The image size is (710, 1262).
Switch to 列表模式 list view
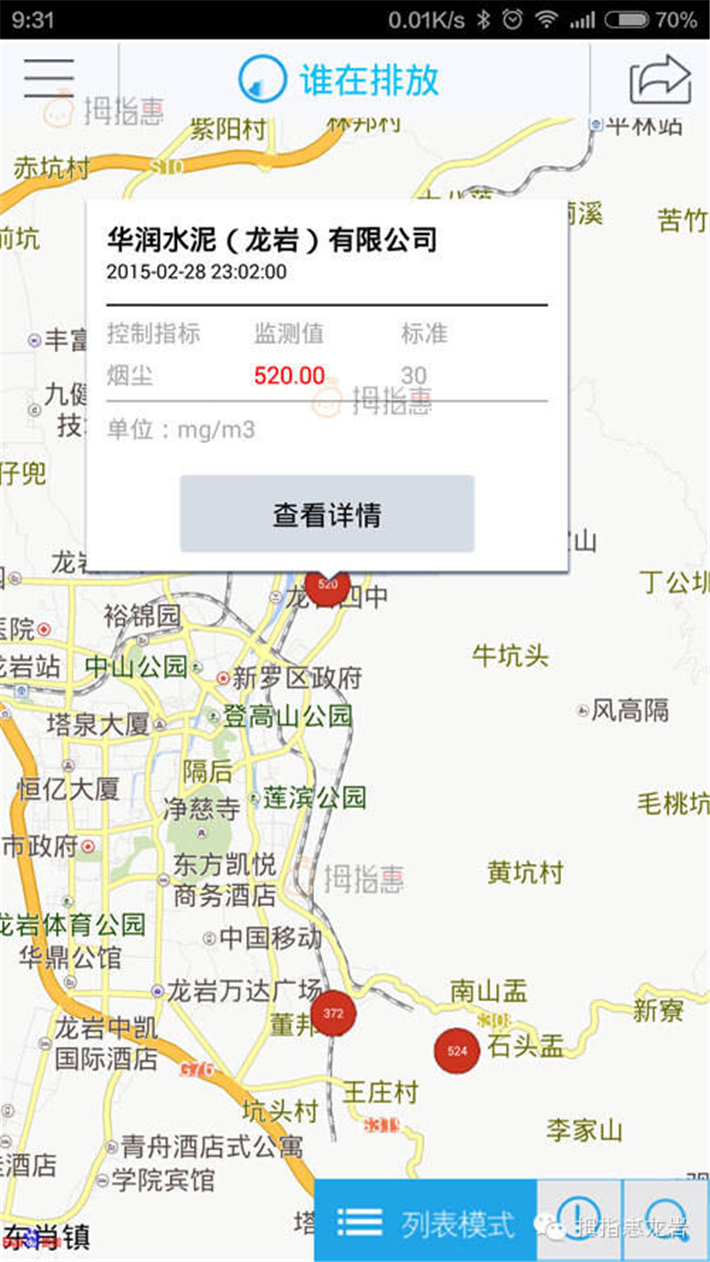click(x=425, y=1221)
